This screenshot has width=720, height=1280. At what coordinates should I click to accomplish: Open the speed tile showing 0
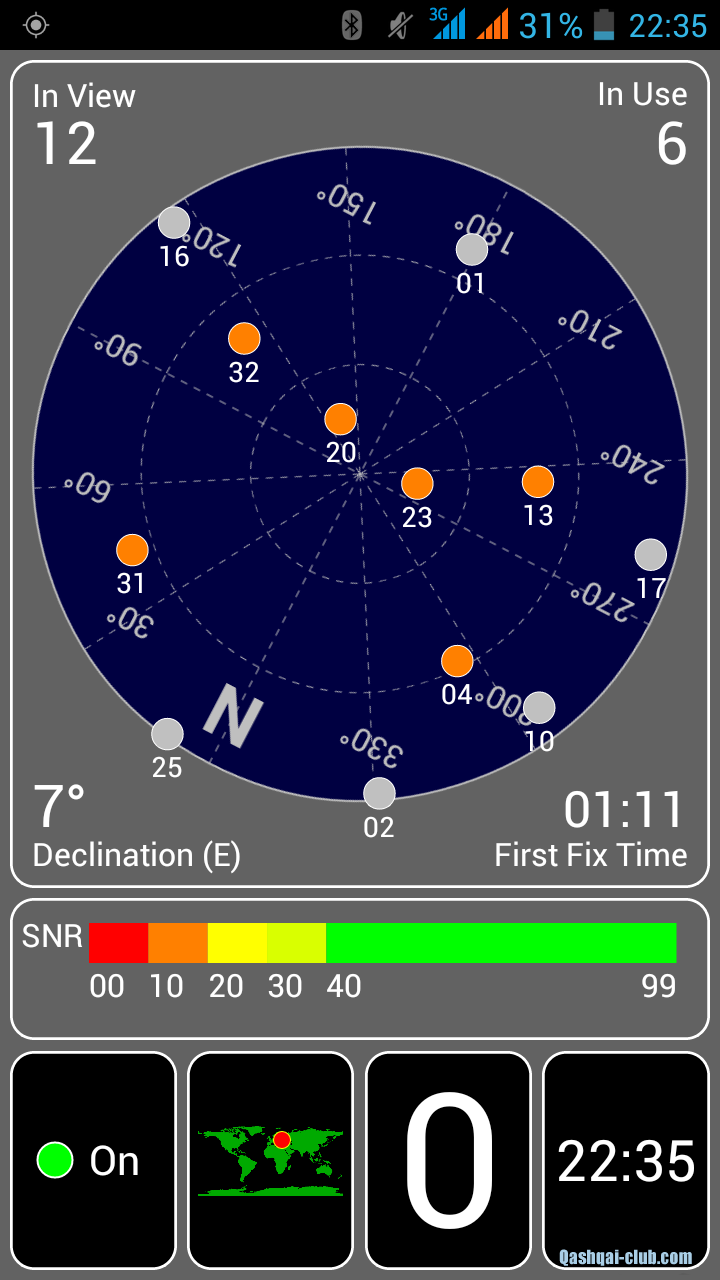coord(448,1160)
